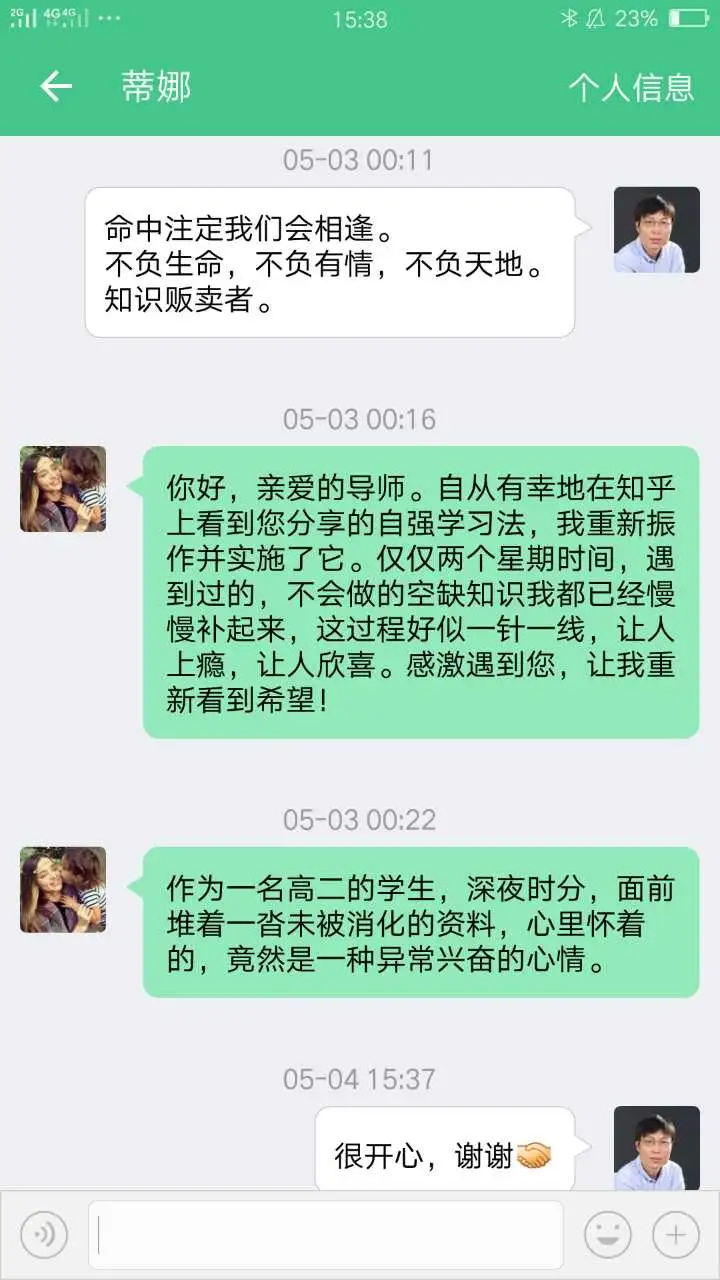
Task: Open the emoji picker
Action: point(607,1235)
